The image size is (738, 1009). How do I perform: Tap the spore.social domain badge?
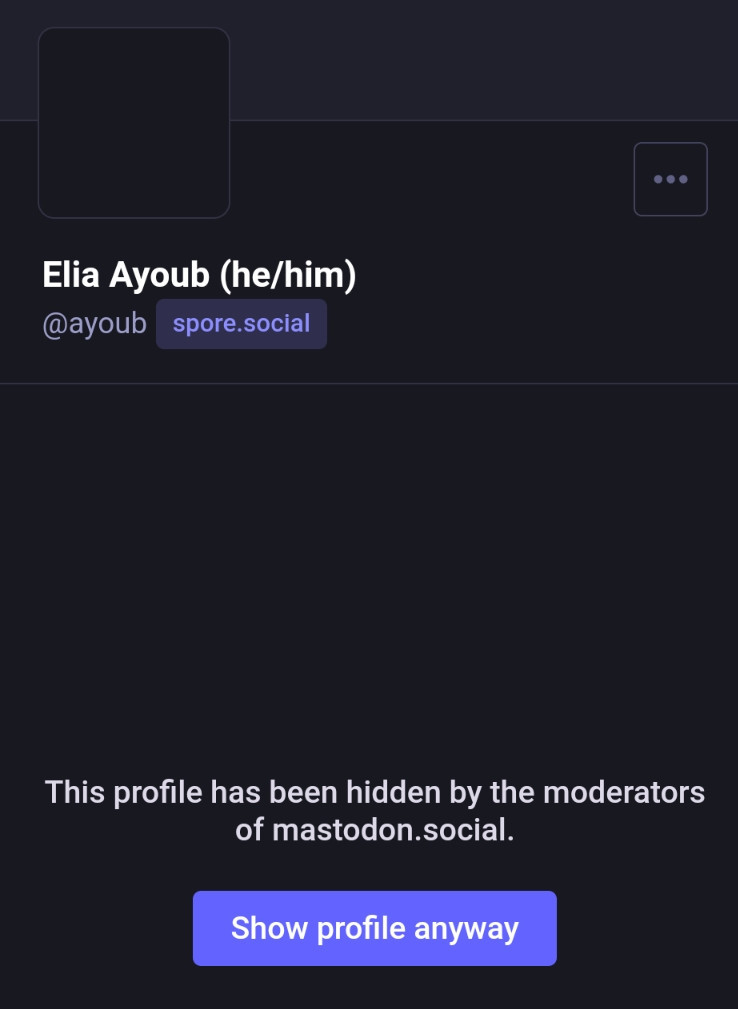click(x=241, y=324)
